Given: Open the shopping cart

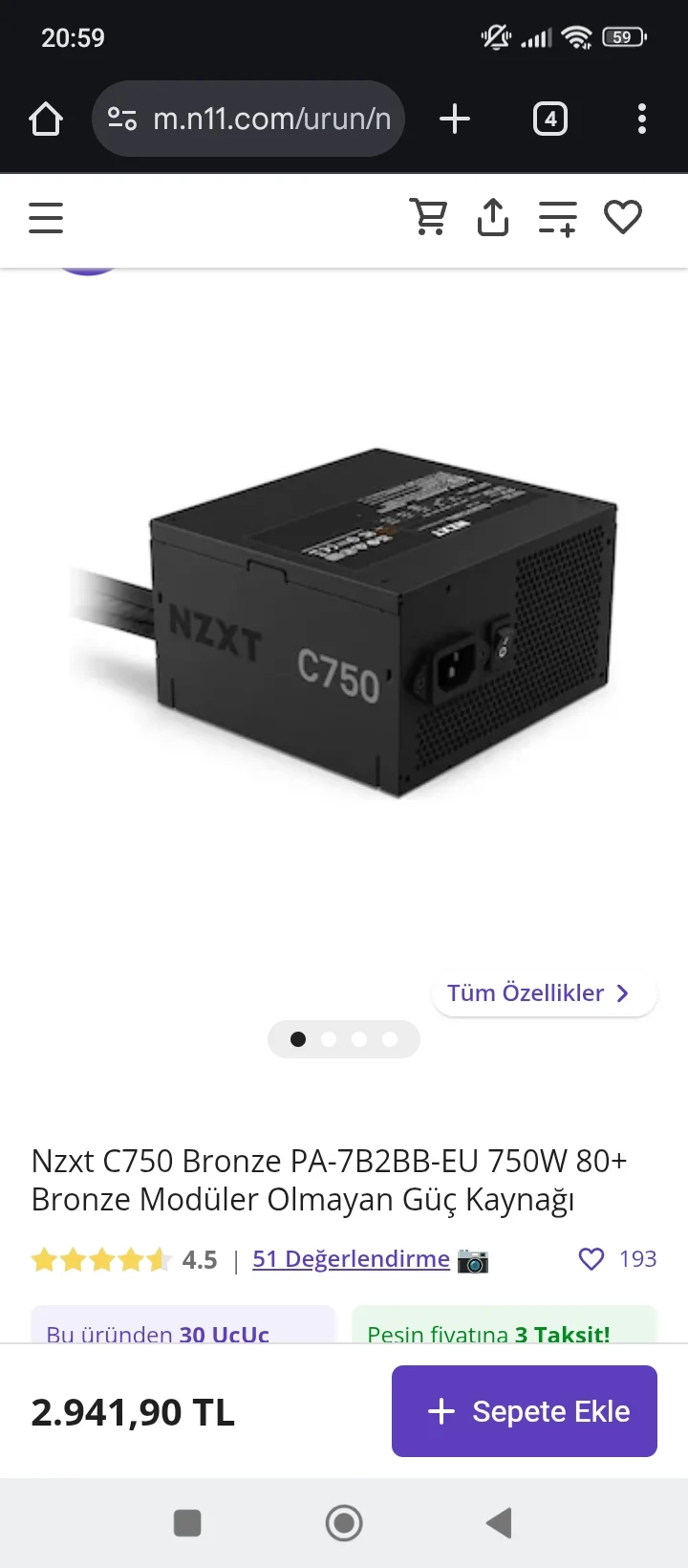Looking at the screenshot, I should coord(428,218).
